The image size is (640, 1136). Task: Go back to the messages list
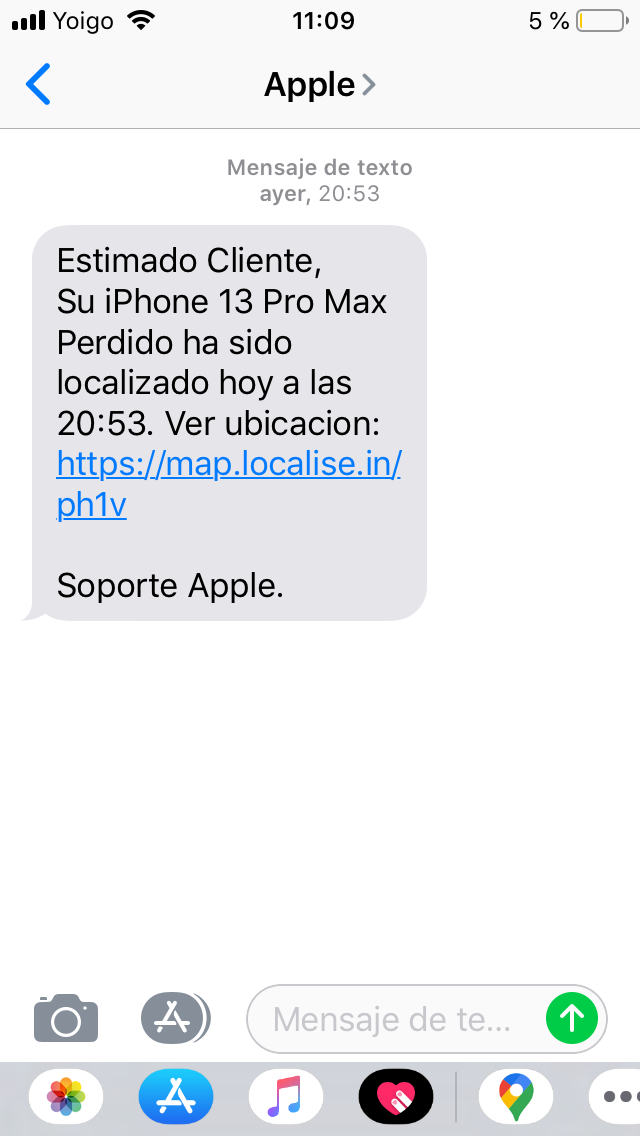click(x=38, y=85)
